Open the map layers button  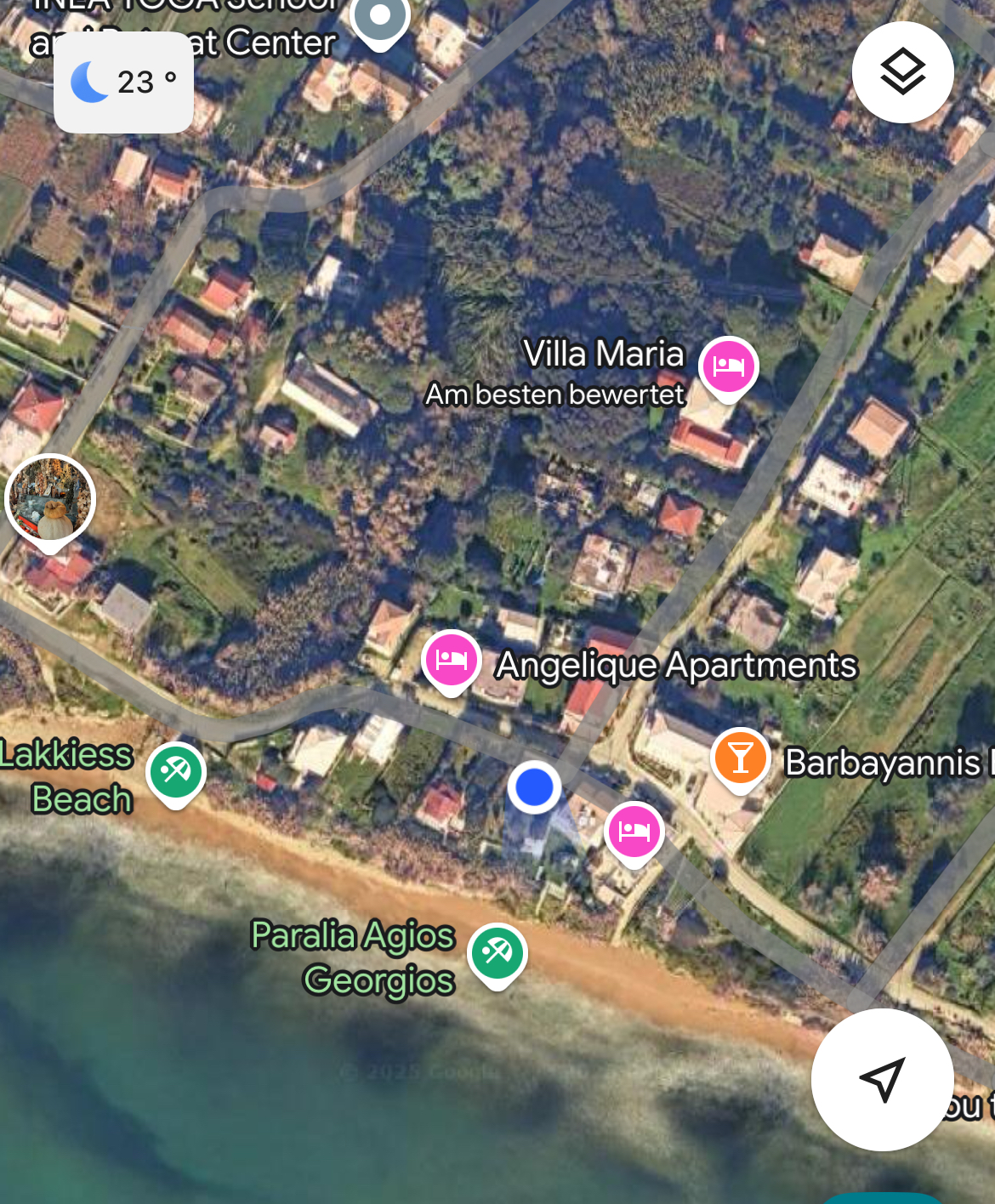(x=902, y=72)
